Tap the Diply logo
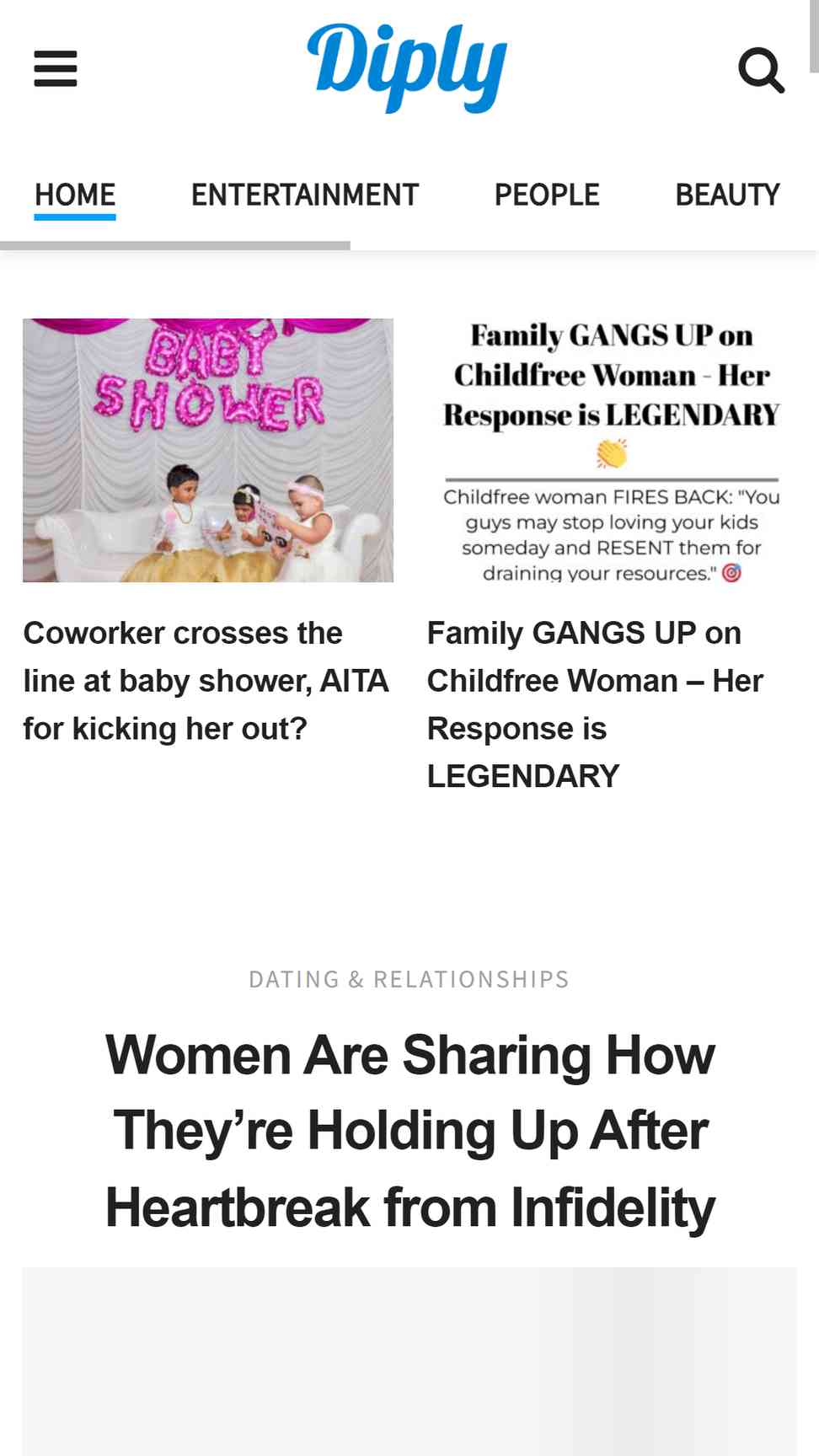The image size is (819, 1456). click(407, 67)
